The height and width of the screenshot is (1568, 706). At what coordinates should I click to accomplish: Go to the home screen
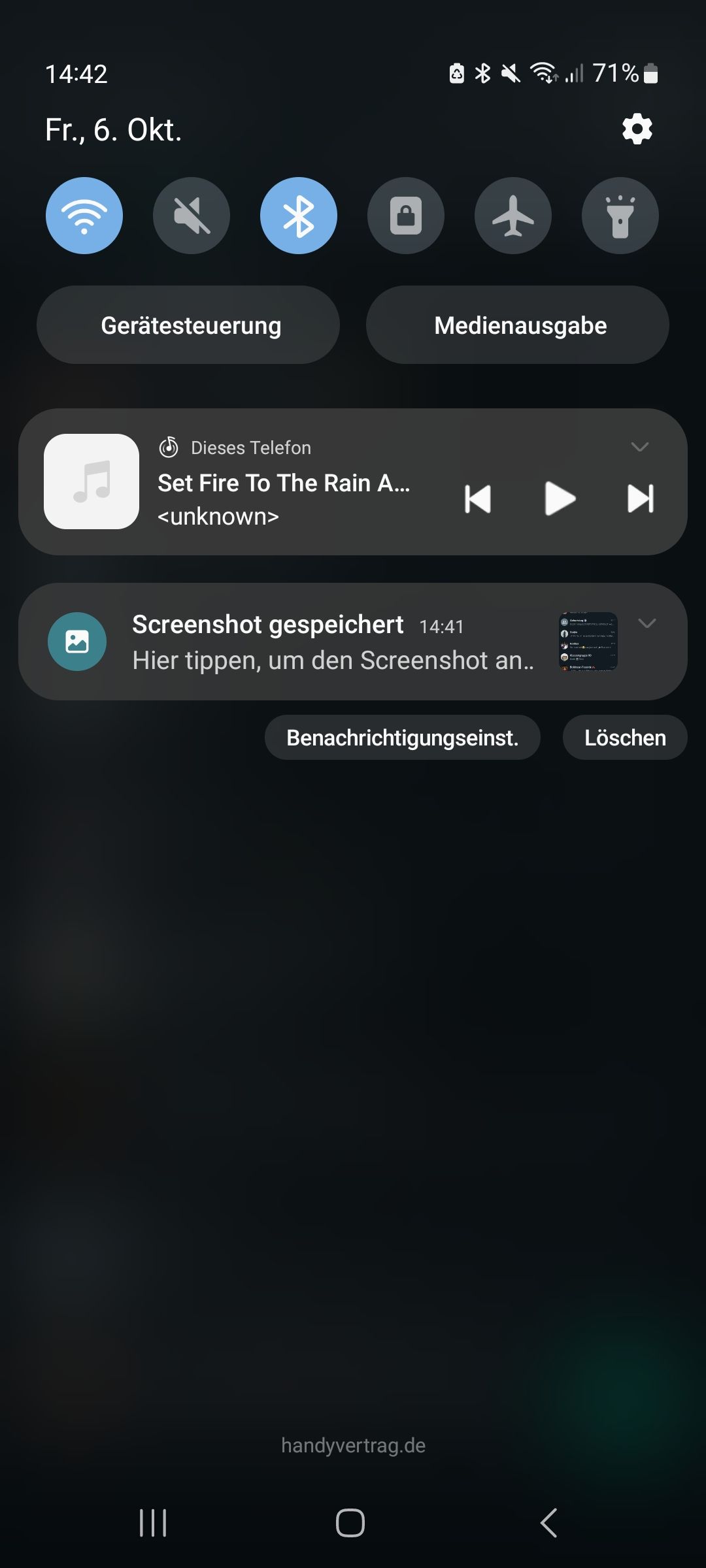[x=350, y=1523]
